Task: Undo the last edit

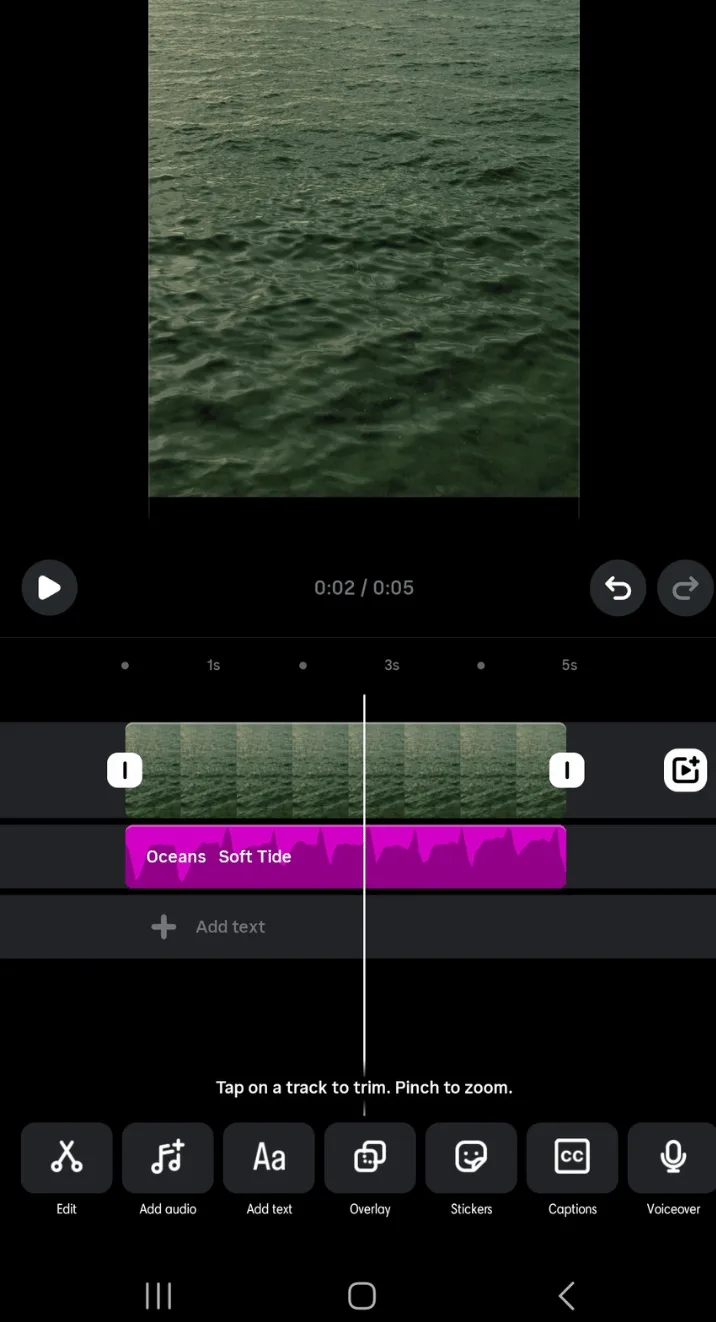Action: pyautogui.click(x=618, y=588)
